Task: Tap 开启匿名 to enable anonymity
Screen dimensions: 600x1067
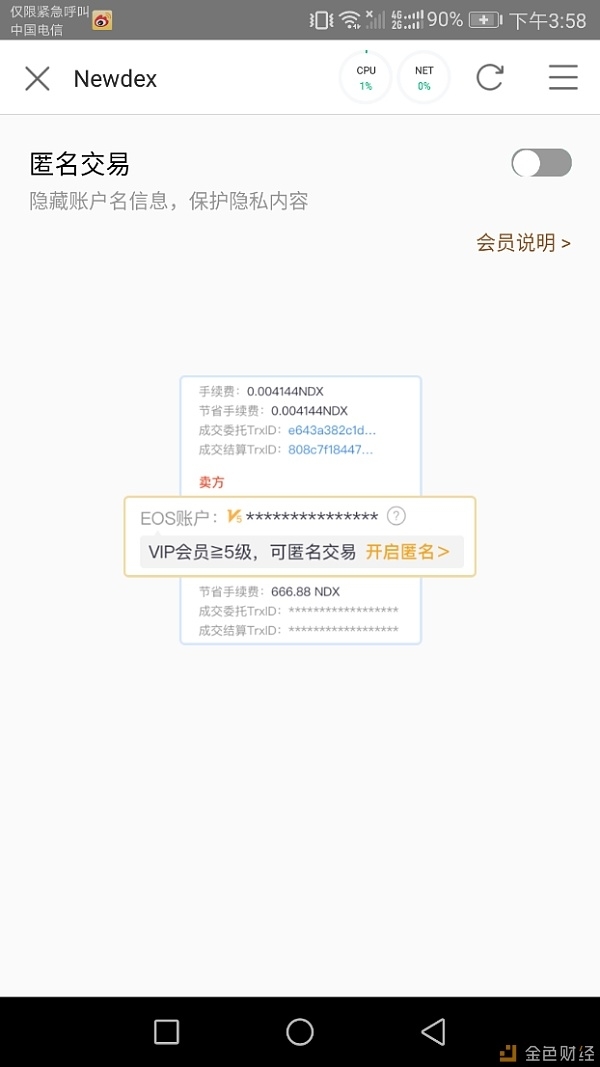Action: click(407, 552)
